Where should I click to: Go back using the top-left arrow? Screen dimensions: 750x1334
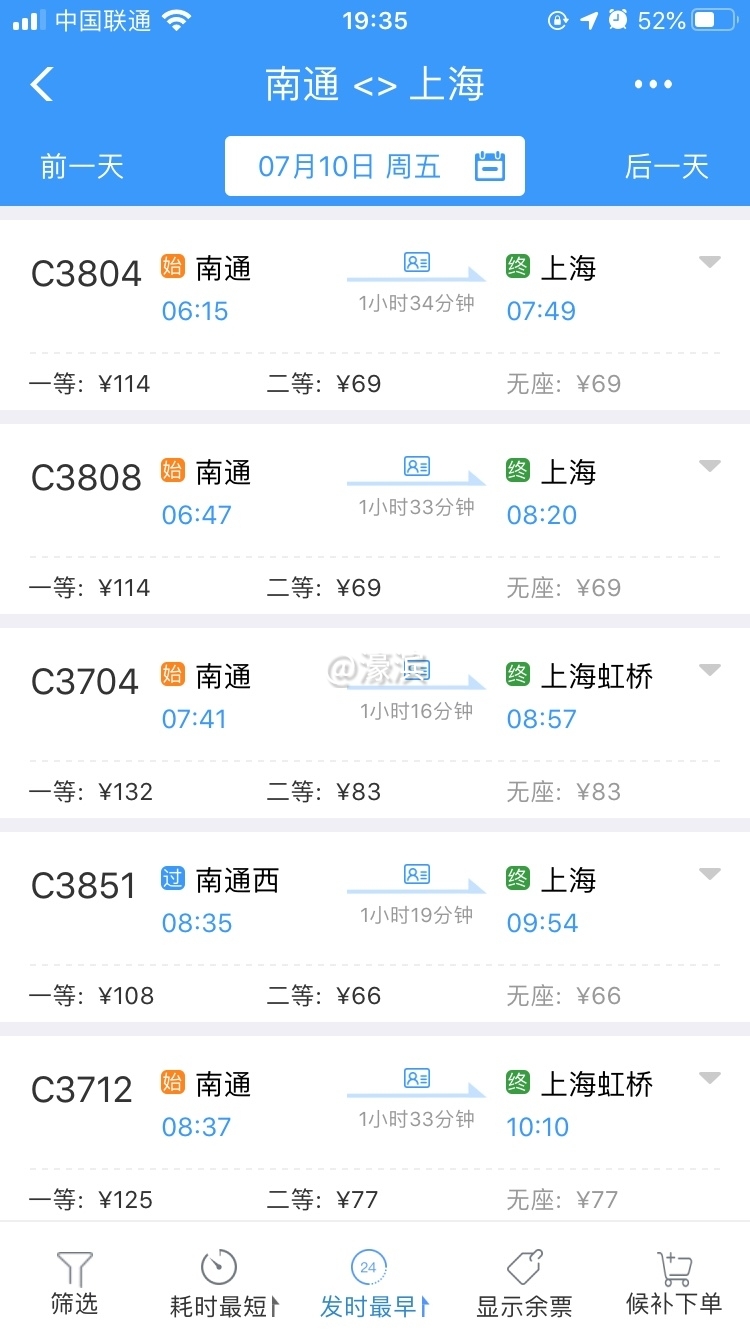[42, 85]
